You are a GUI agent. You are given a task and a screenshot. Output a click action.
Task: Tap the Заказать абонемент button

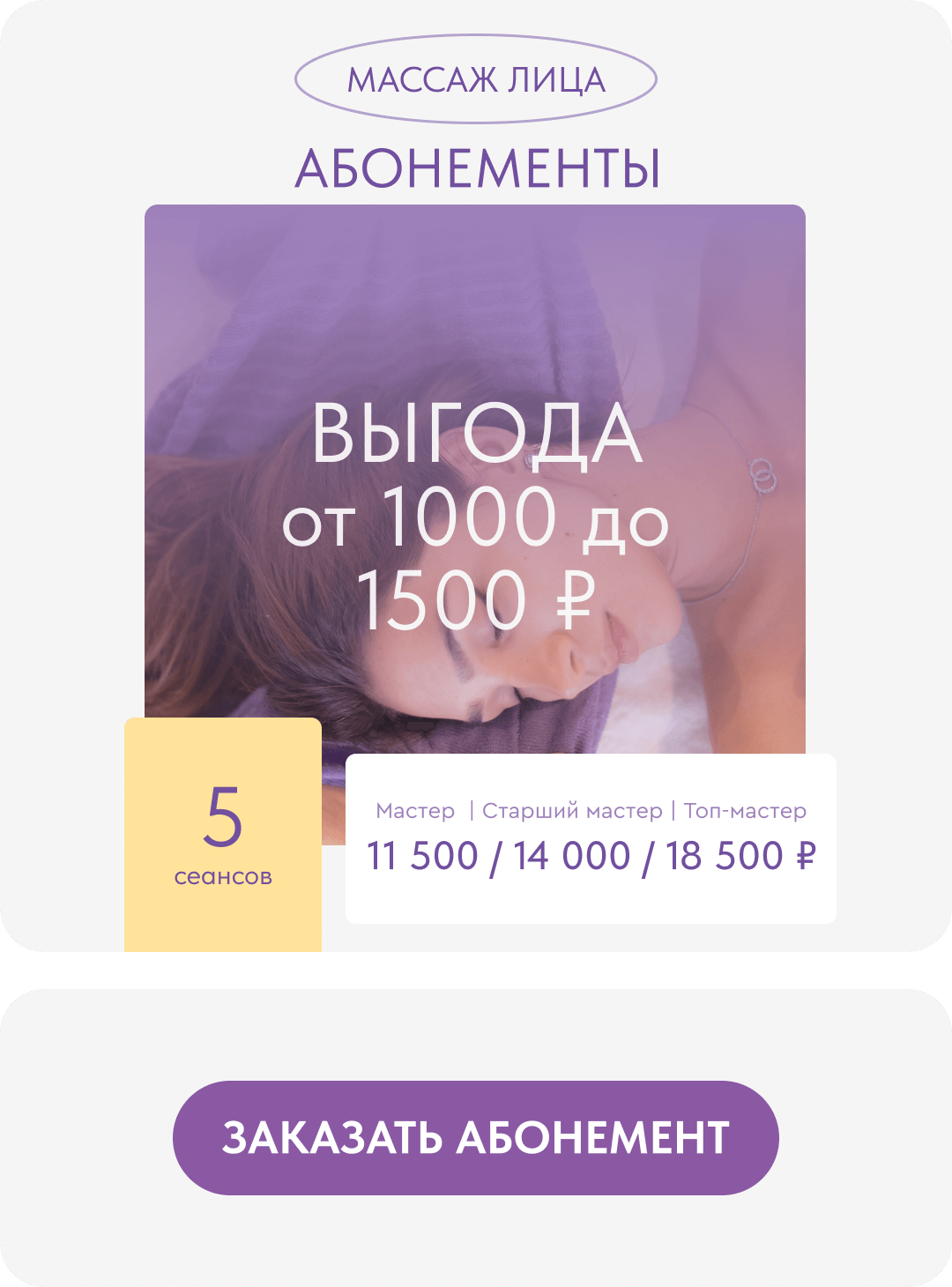click(475, 1137)
